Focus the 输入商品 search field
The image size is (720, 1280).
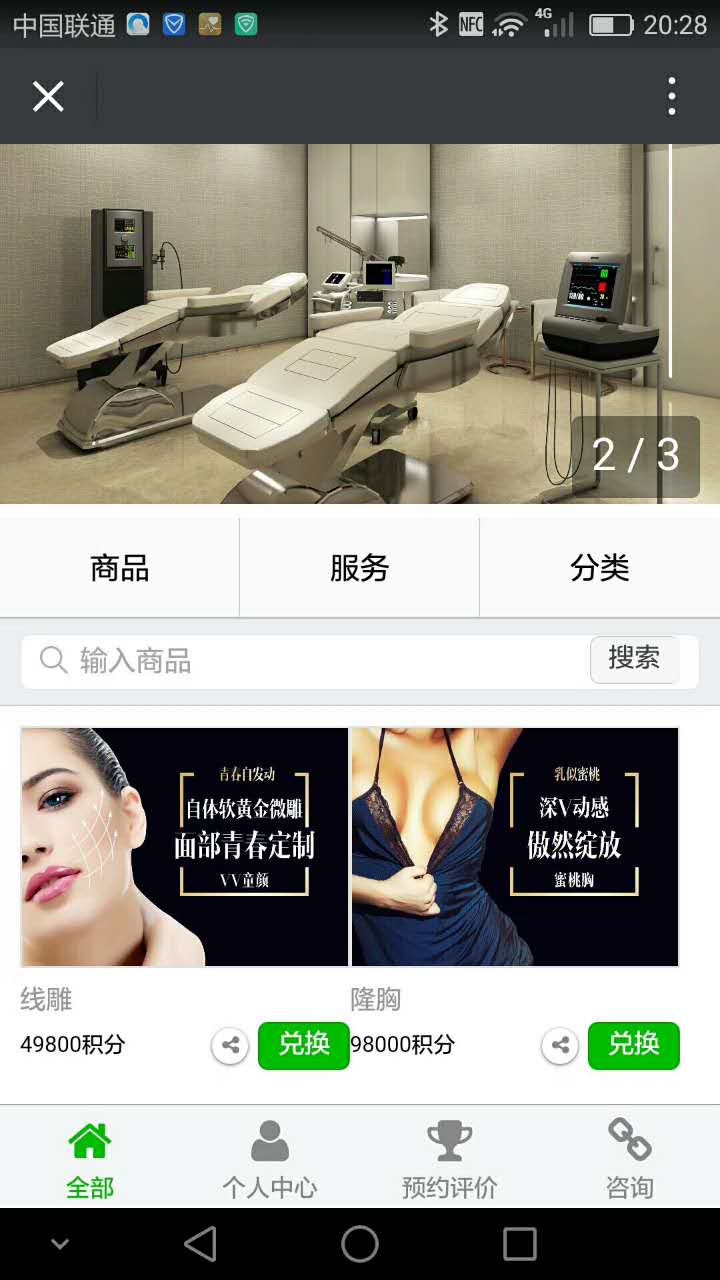click(320, 661)
